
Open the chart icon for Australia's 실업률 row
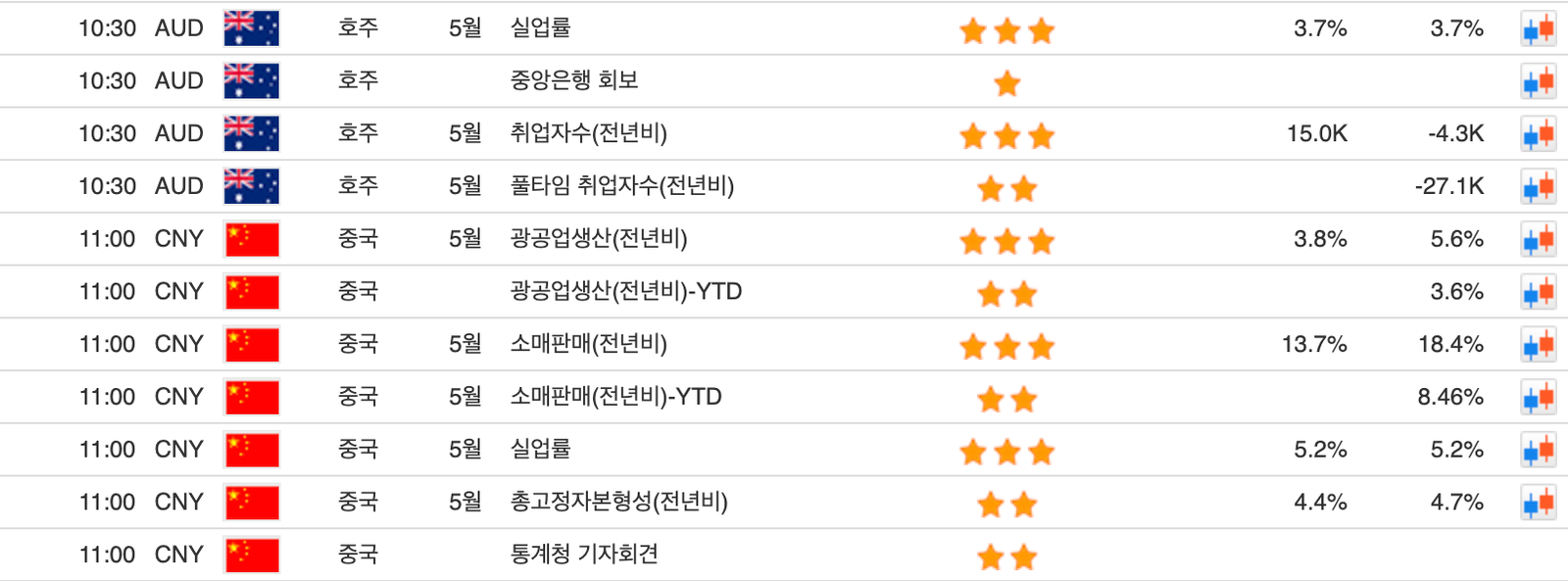1539,29
